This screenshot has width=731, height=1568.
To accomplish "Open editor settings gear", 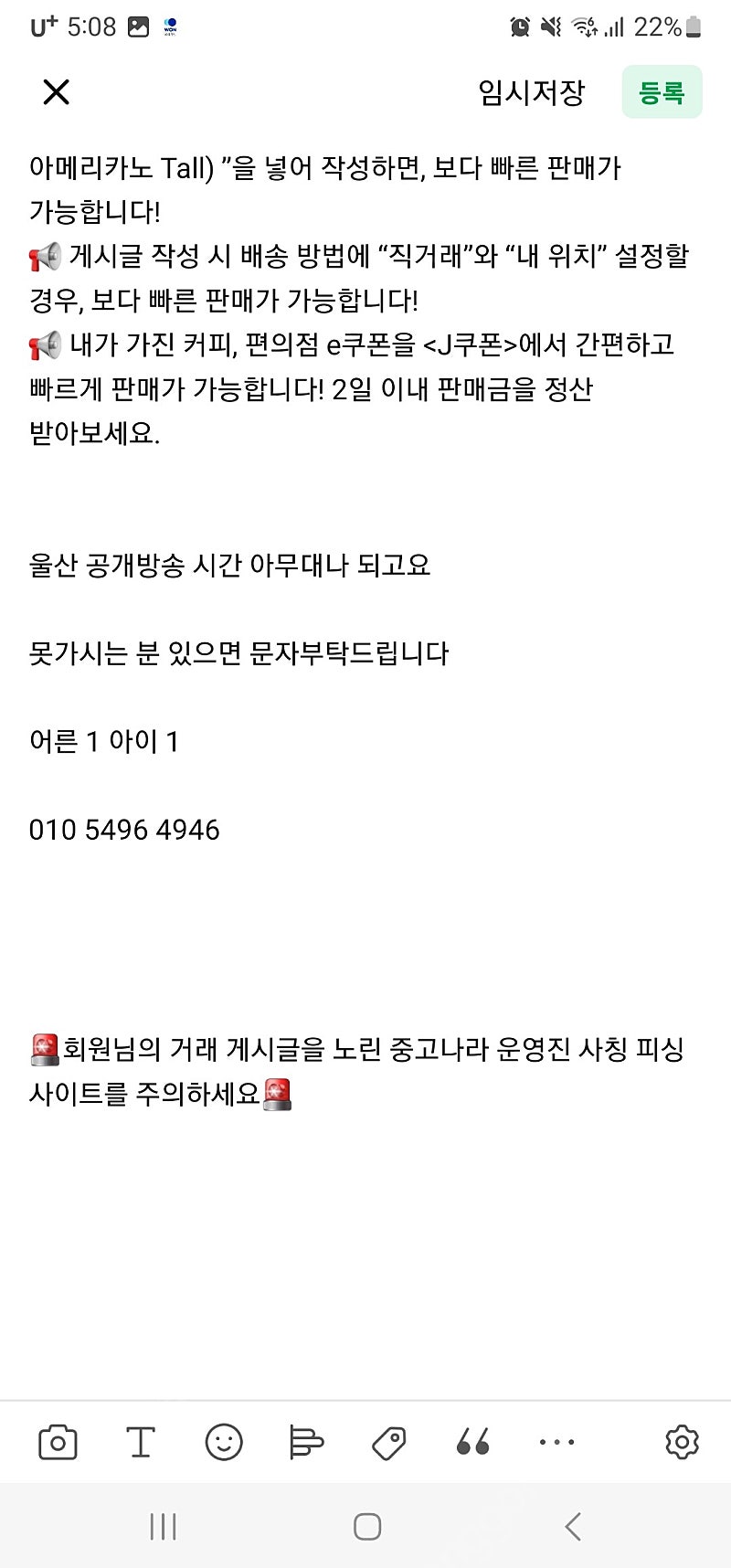I will (x=682, y=1442).
